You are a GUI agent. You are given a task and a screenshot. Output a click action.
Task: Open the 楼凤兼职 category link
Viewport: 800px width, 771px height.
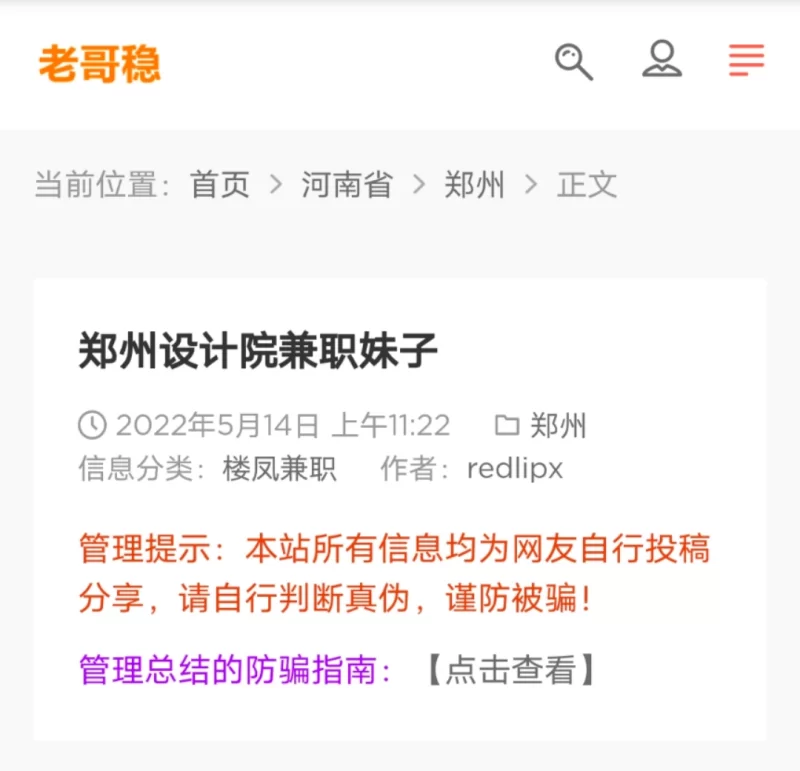coord(279,469)
